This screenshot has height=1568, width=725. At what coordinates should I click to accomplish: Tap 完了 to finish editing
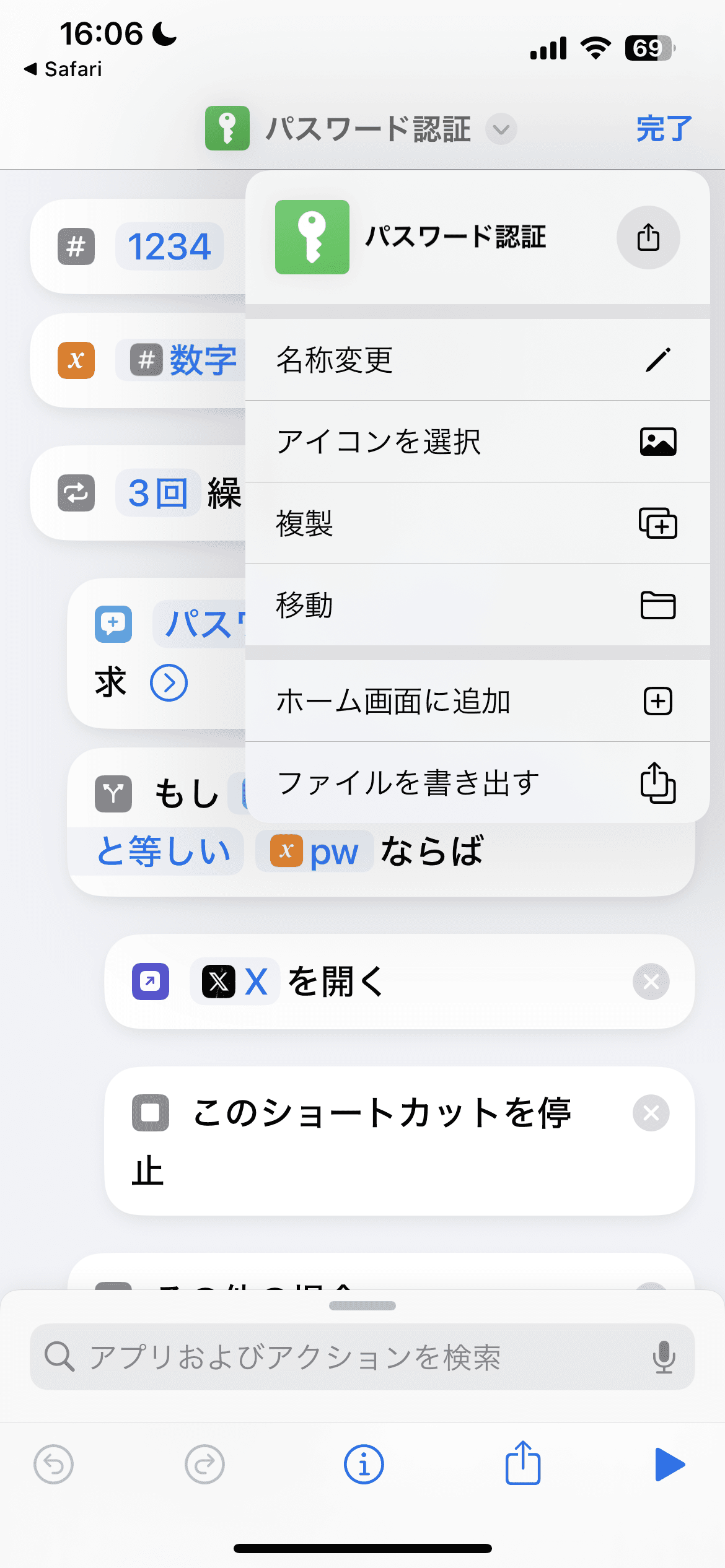click(664, 129)
